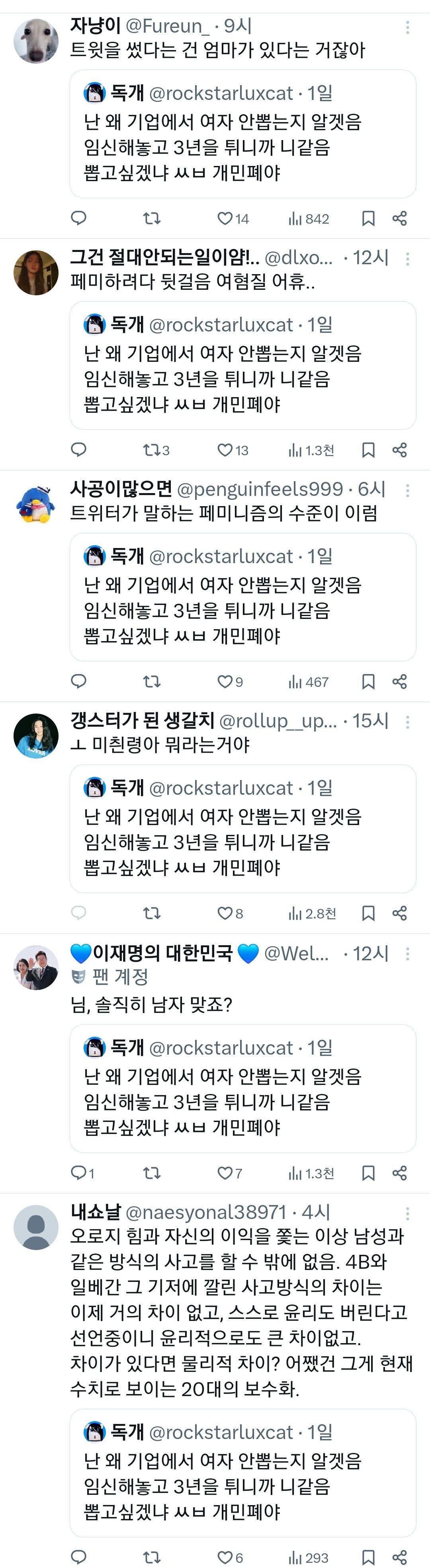Screen dimensions: 430x1568
Task: Reply to 사공이많으면's tweet
Action: (78, 681)
